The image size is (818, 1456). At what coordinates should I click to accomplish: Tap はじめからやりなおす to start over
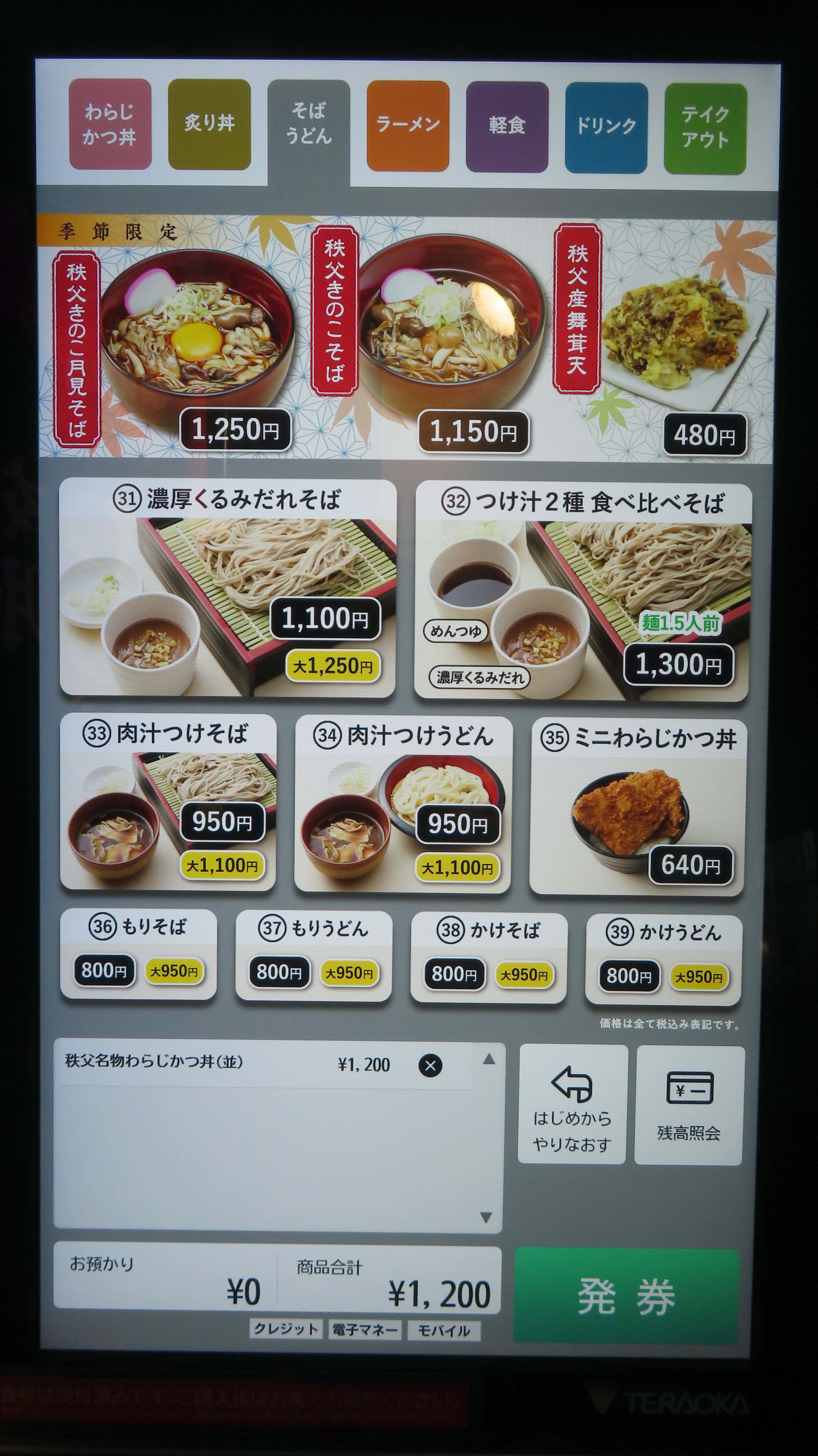click(x=572, y=1104)
